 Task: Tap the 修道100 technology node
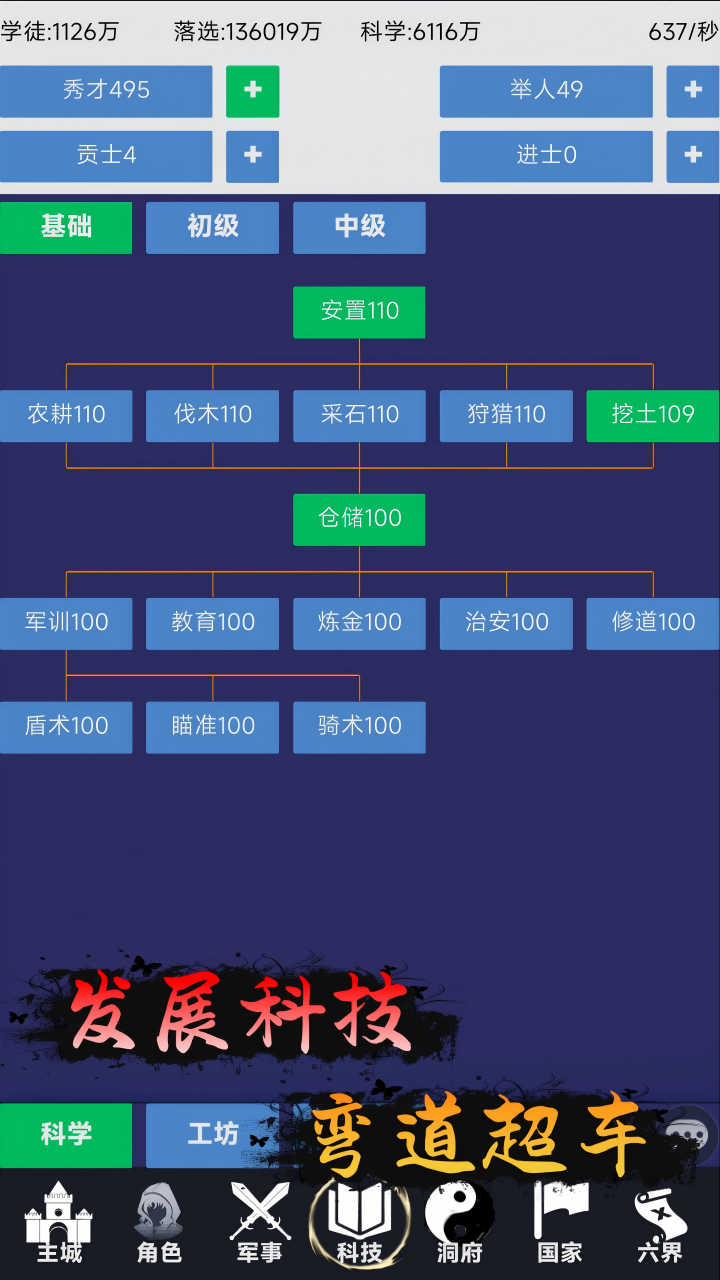[x=652, y=623]
